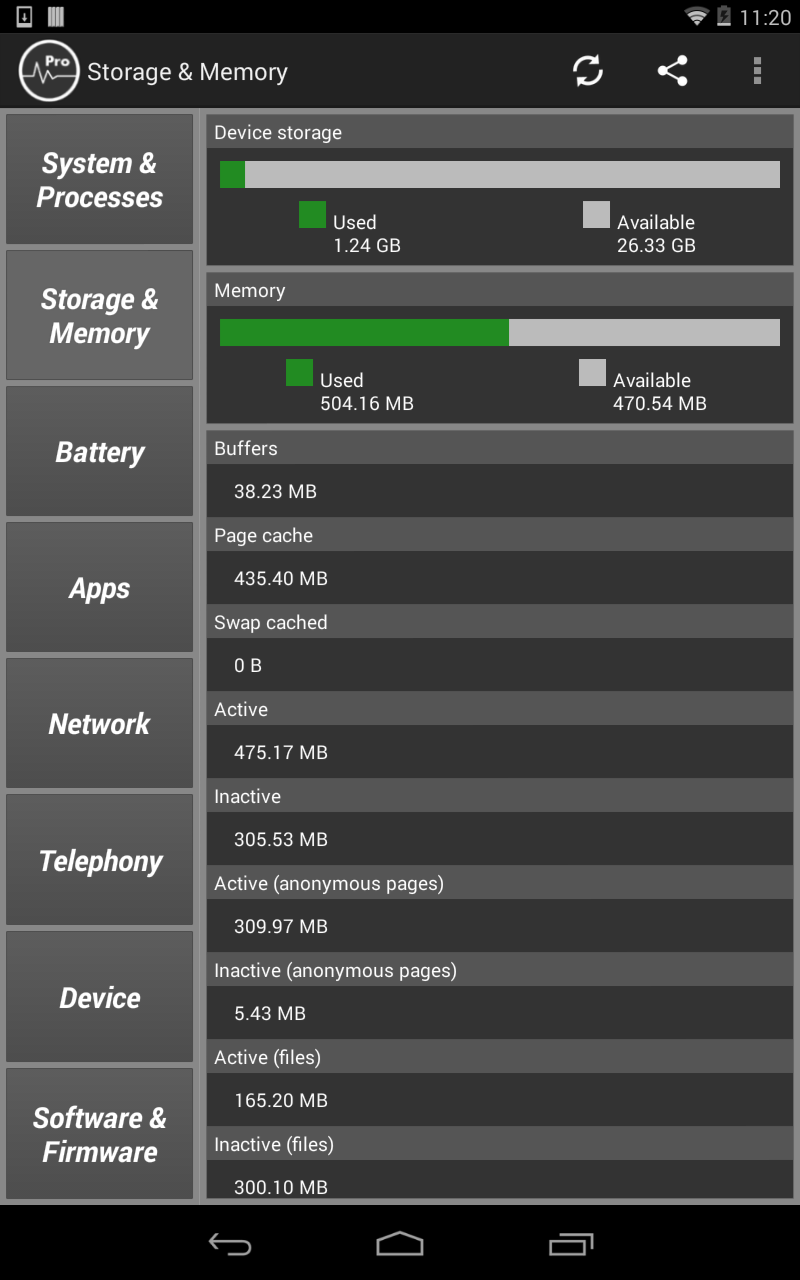Select the System & Processes tab

[x=99, y=179]
